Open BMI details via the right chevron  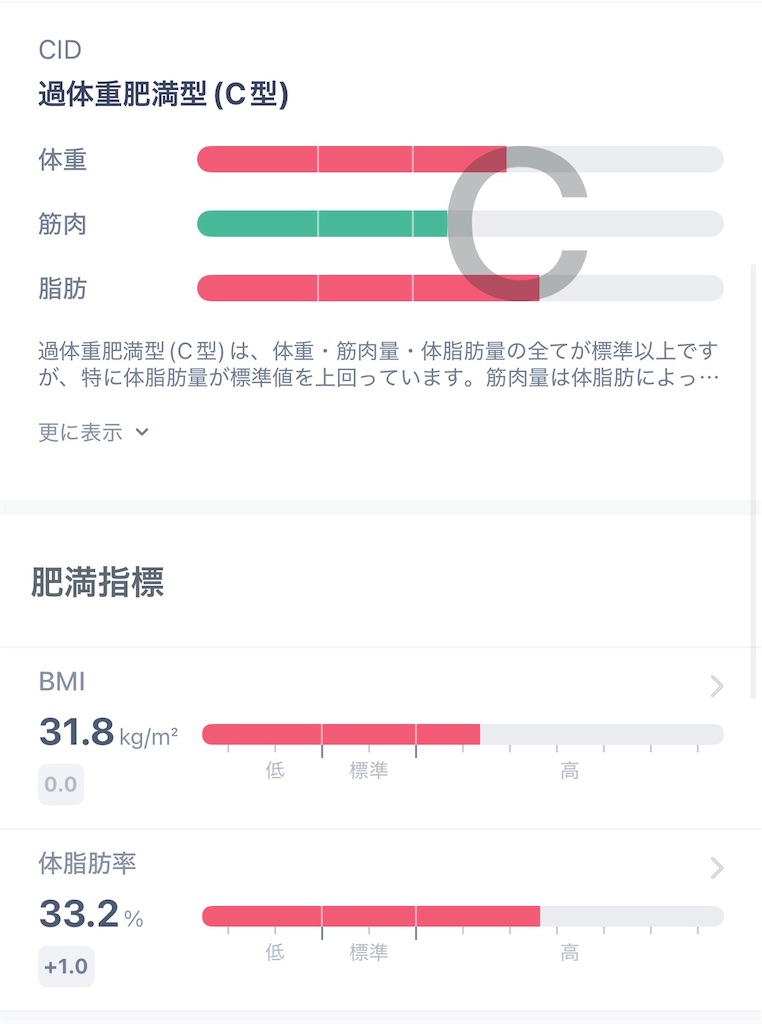tap(715, 686)
